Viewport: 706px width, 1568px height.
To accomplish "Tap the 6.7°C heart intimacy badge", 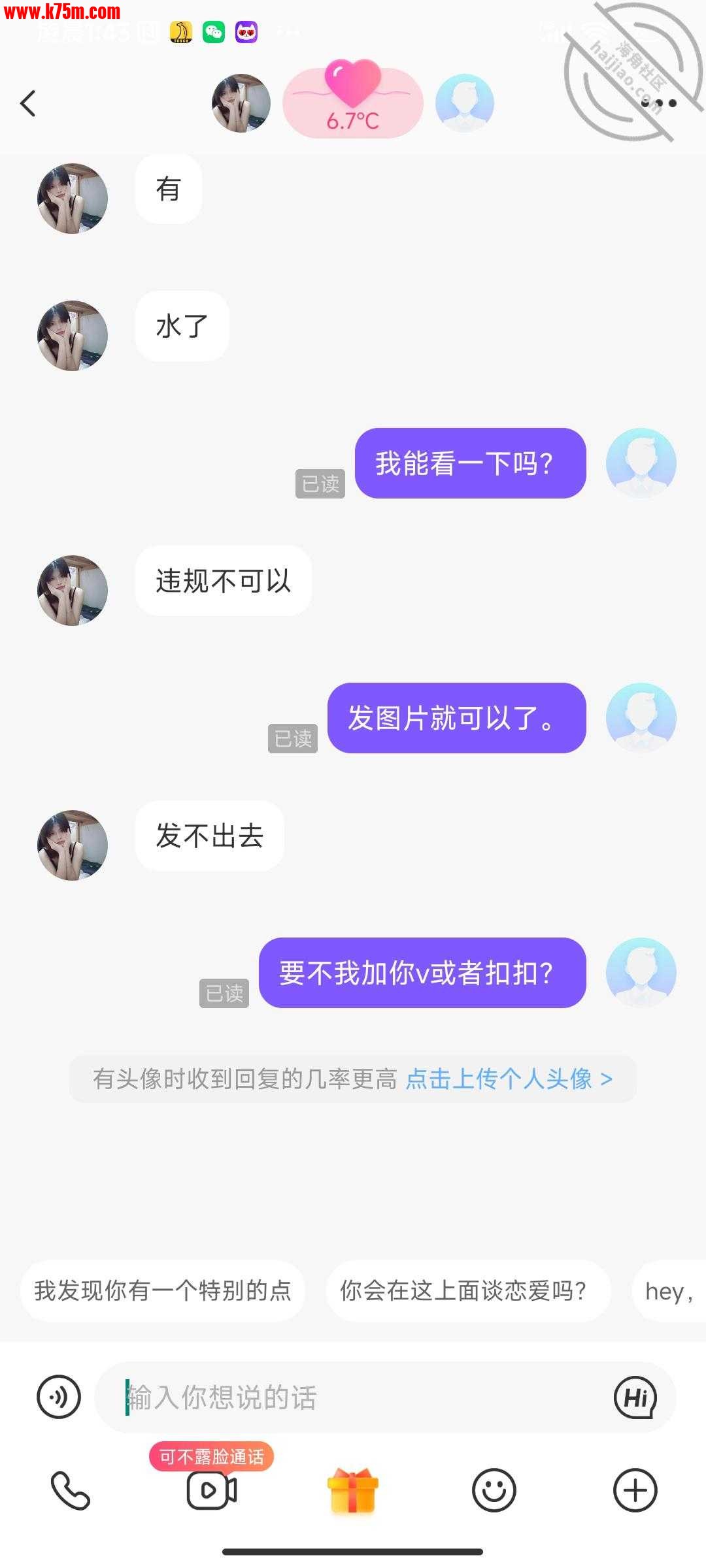I will coord(353,102).
